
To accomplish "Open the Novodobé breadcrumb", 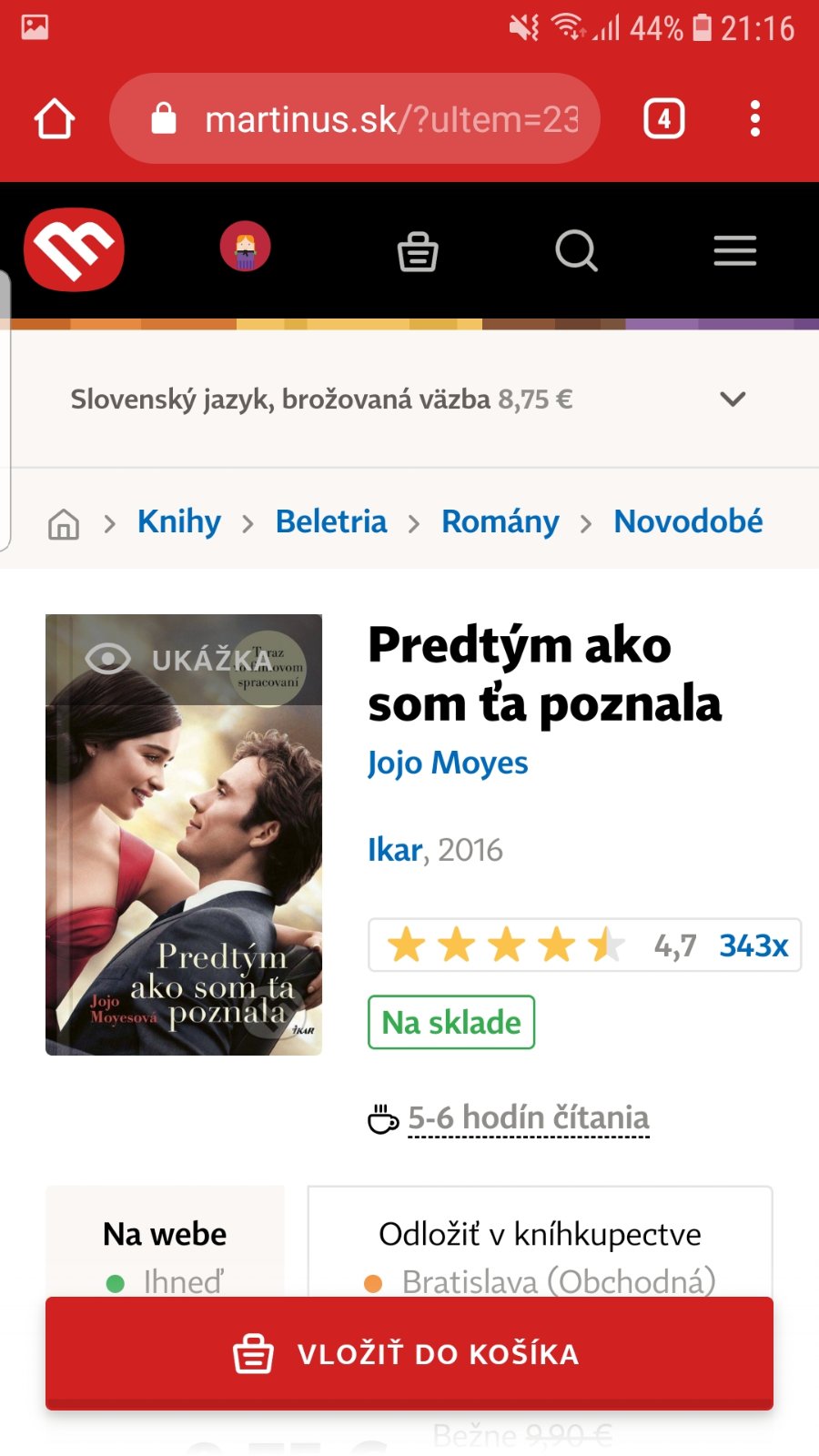I will [688, 522].
